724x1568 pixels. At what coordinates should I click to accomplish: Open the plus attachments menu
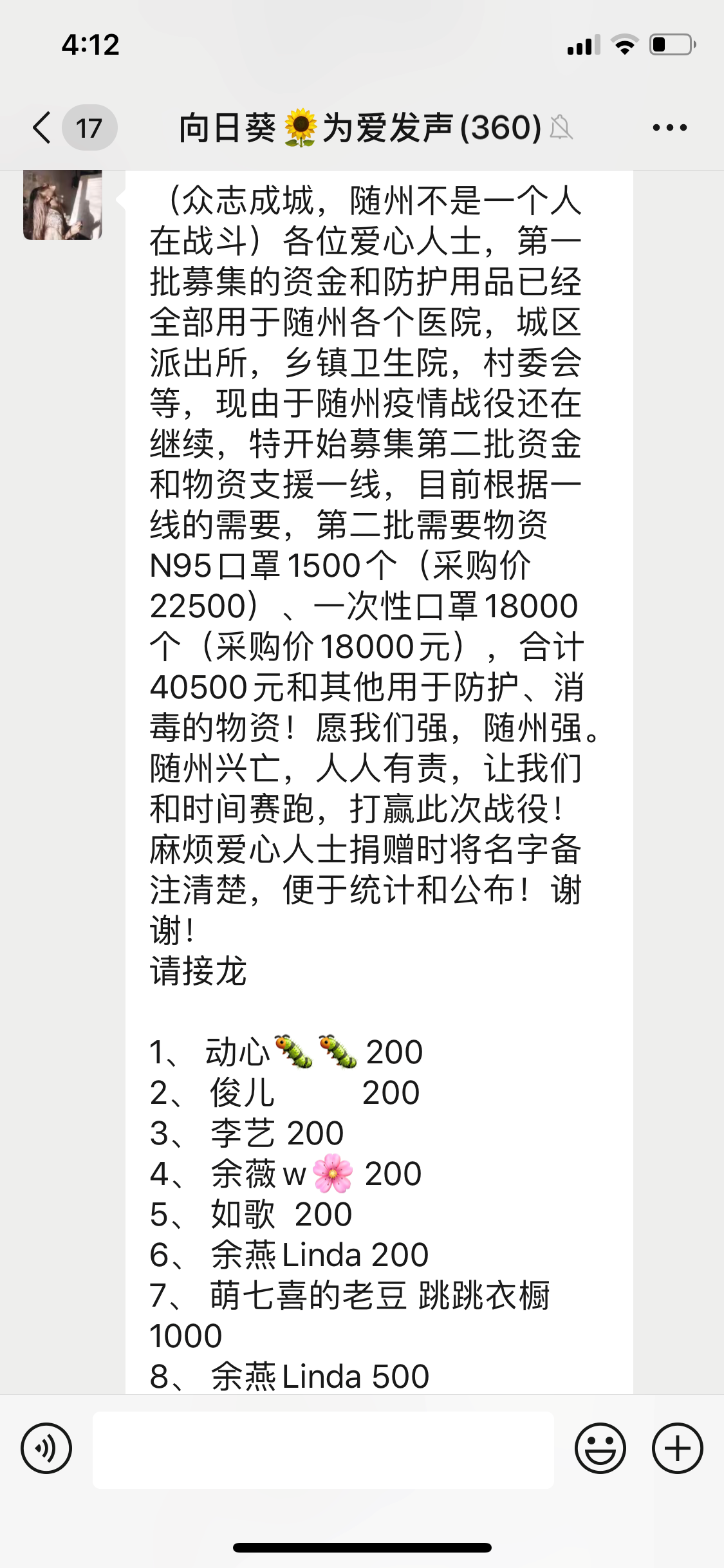[677, 1448]
